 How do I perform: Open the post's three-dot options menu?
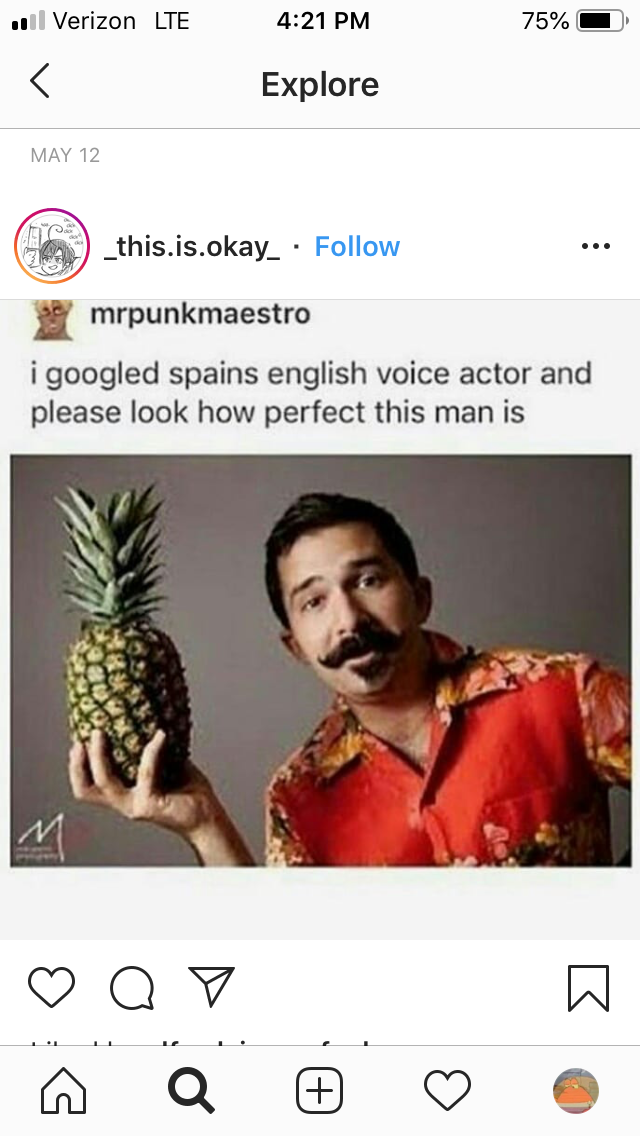coord(595,247)
